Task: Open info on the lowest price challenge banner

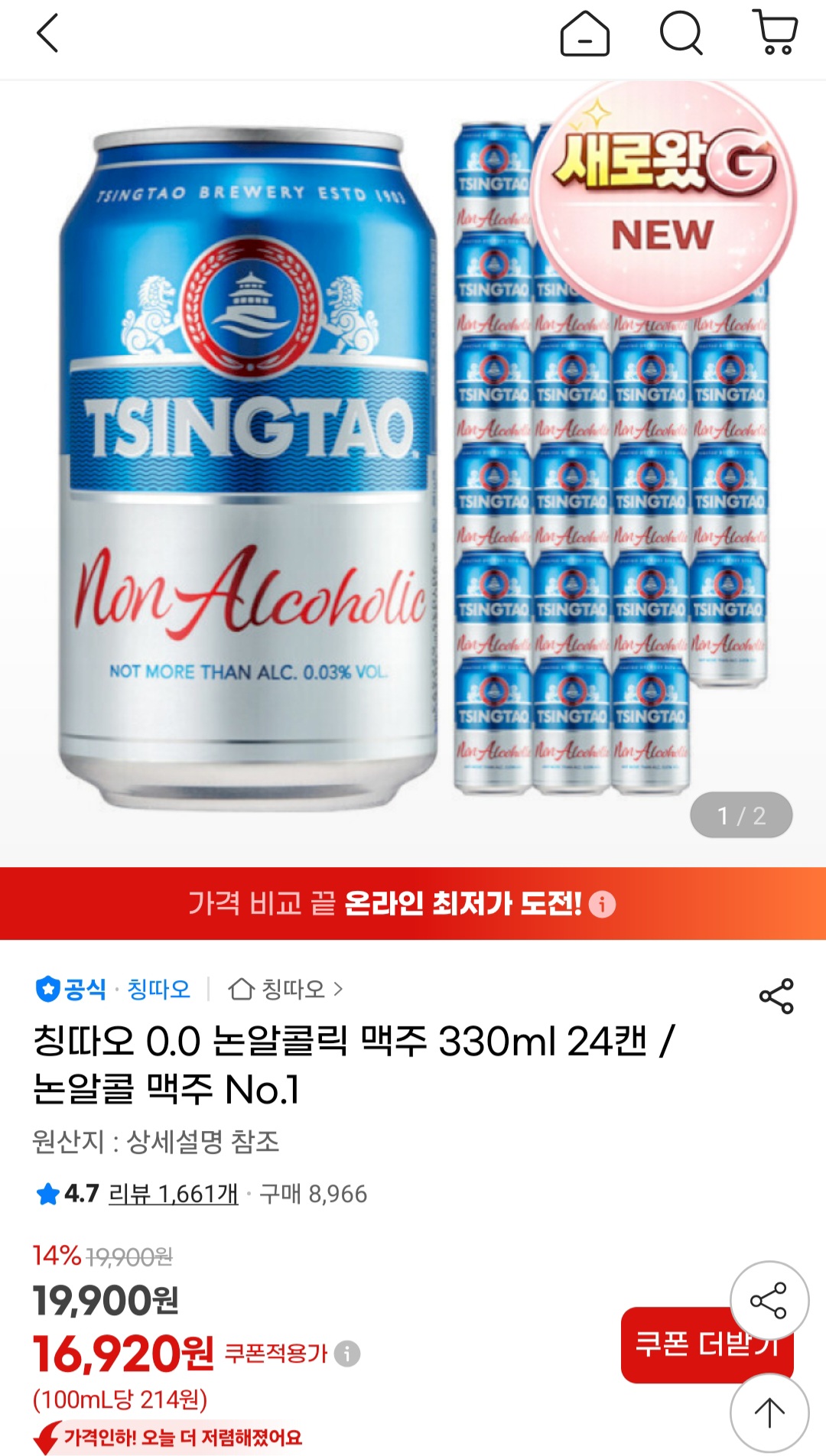Action: tap(603, 905)
